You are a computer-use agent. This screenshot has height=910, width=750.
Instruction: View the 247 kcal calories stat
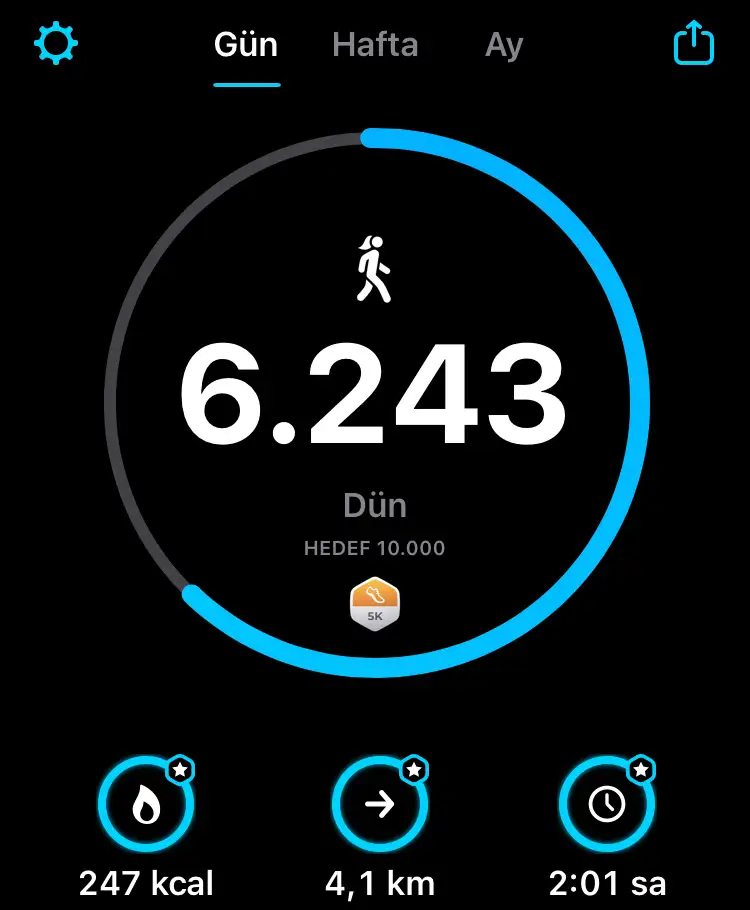tap(146, 806)
